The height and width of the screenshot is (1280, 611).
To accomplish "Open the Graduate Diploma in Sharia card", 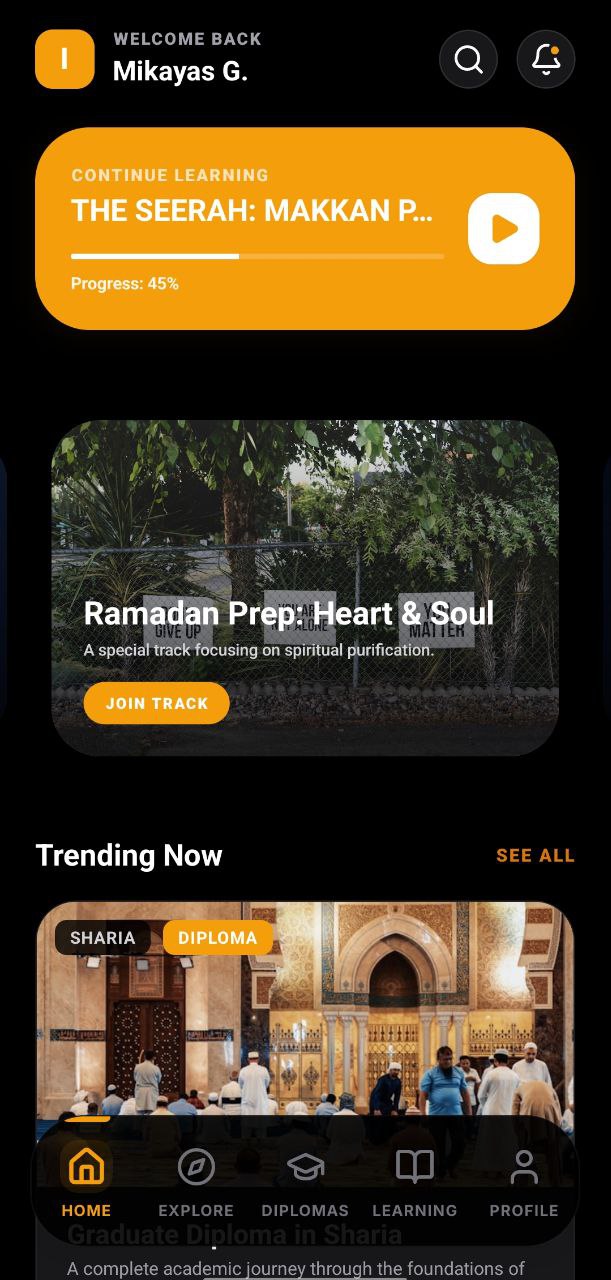I will coord(305,1010).
